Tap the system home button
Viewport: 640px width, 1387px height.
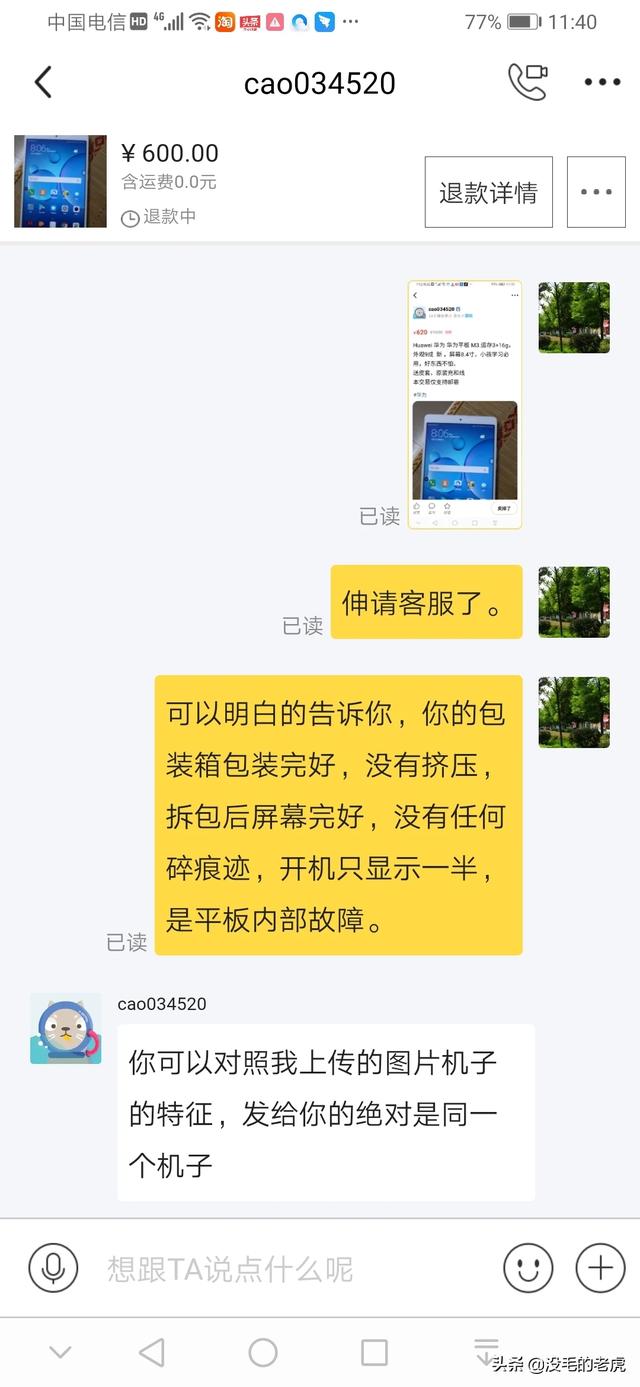click(x=263, y=1353)
